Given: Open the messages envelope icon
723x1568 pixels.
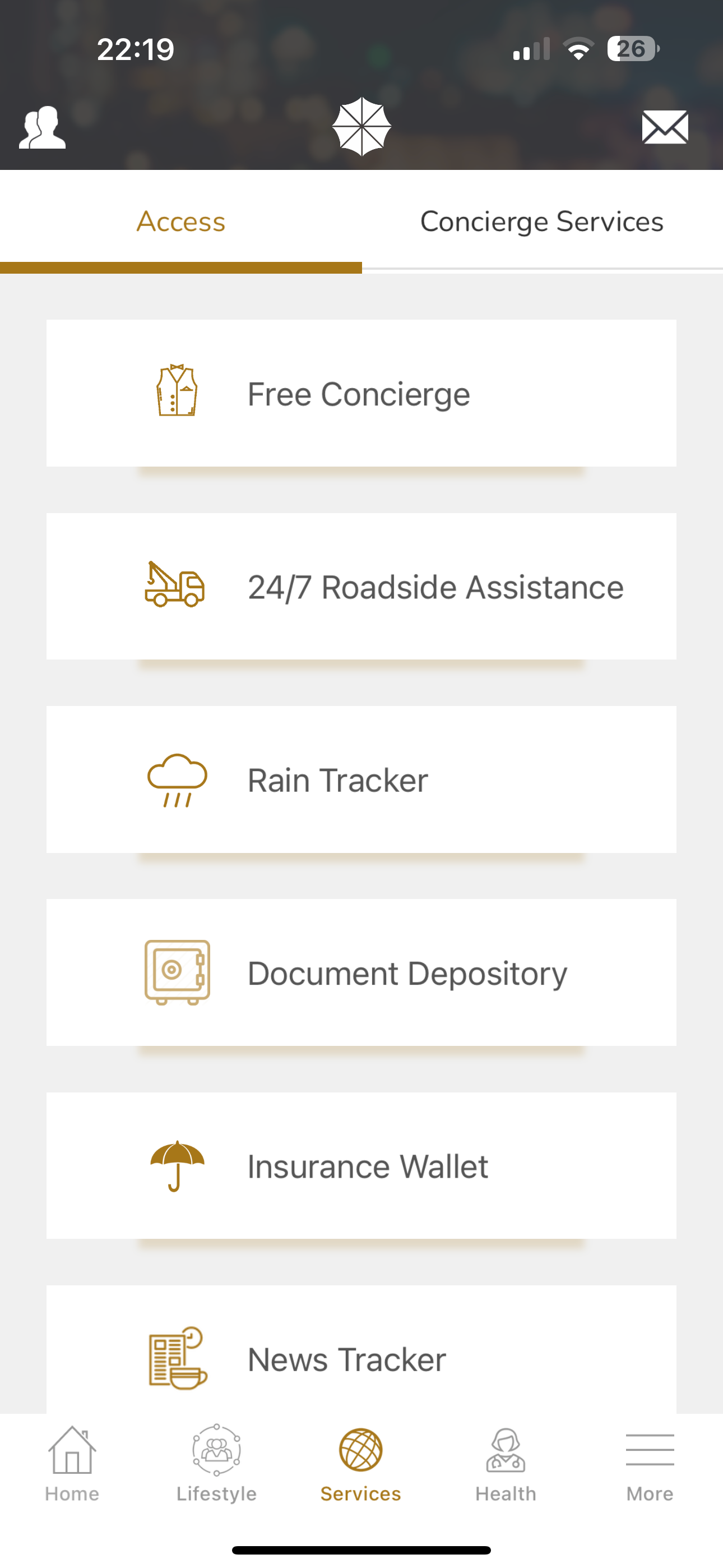Looking at the screenshot, I should tap(665, 127).
